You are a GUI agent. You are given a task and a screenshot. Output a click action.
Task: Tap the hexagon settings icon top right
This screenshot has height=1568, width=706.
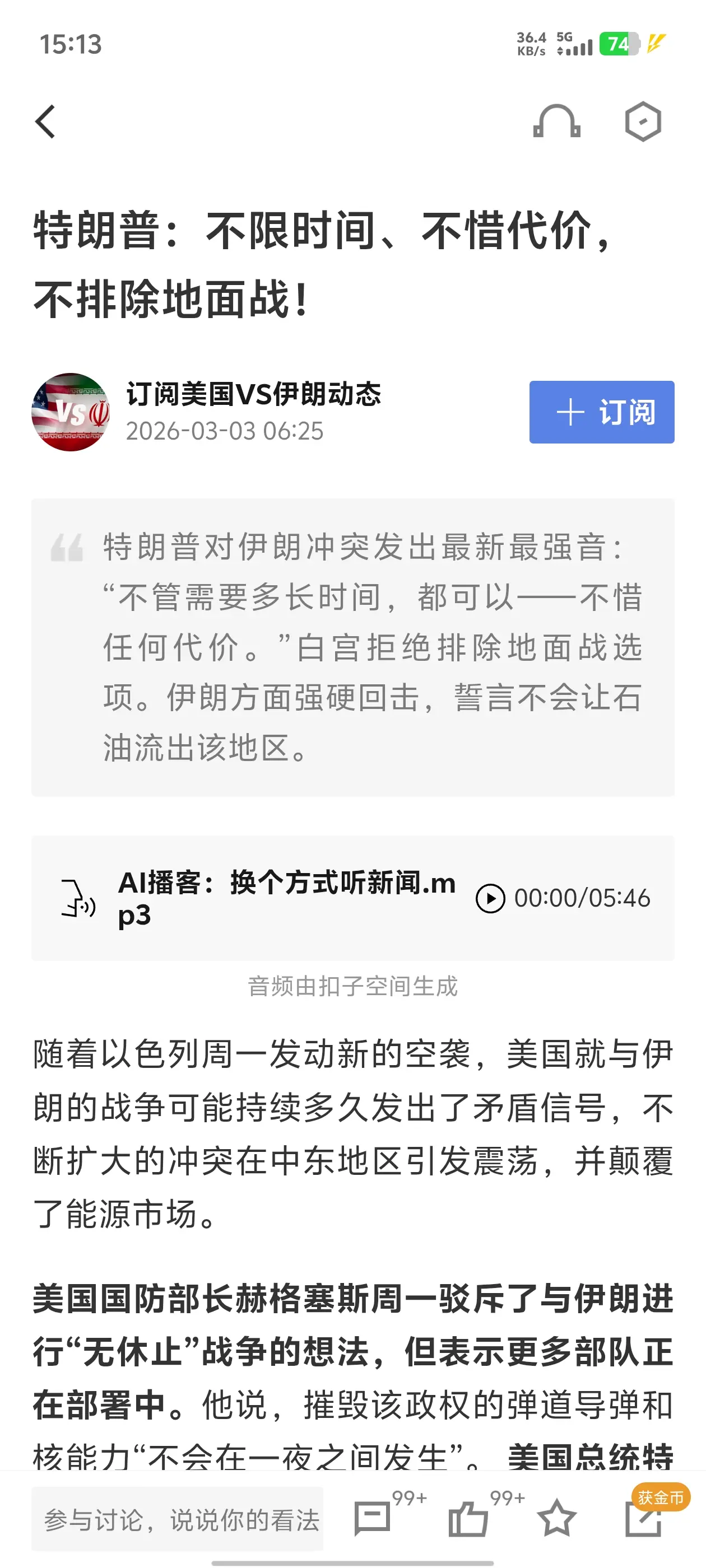tap(644, 121)
